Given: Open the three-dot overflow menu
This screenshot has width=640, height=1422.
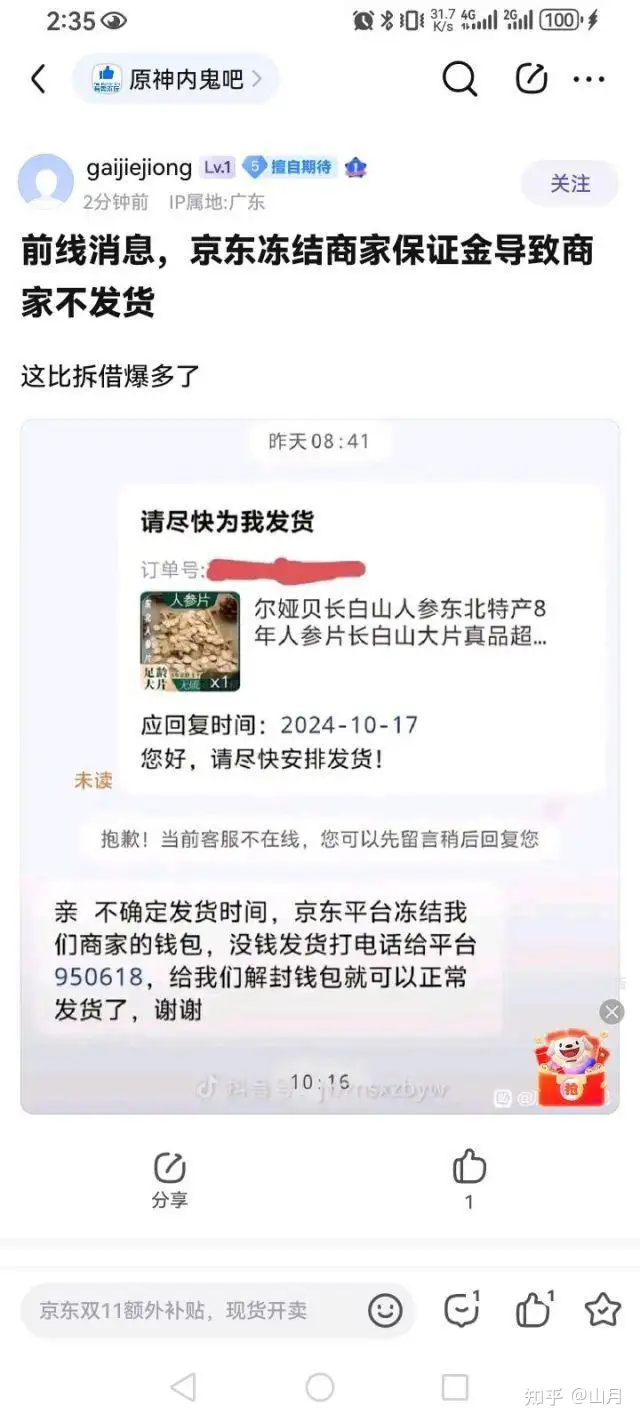Looking at the screenshot, I should (589, 79).
